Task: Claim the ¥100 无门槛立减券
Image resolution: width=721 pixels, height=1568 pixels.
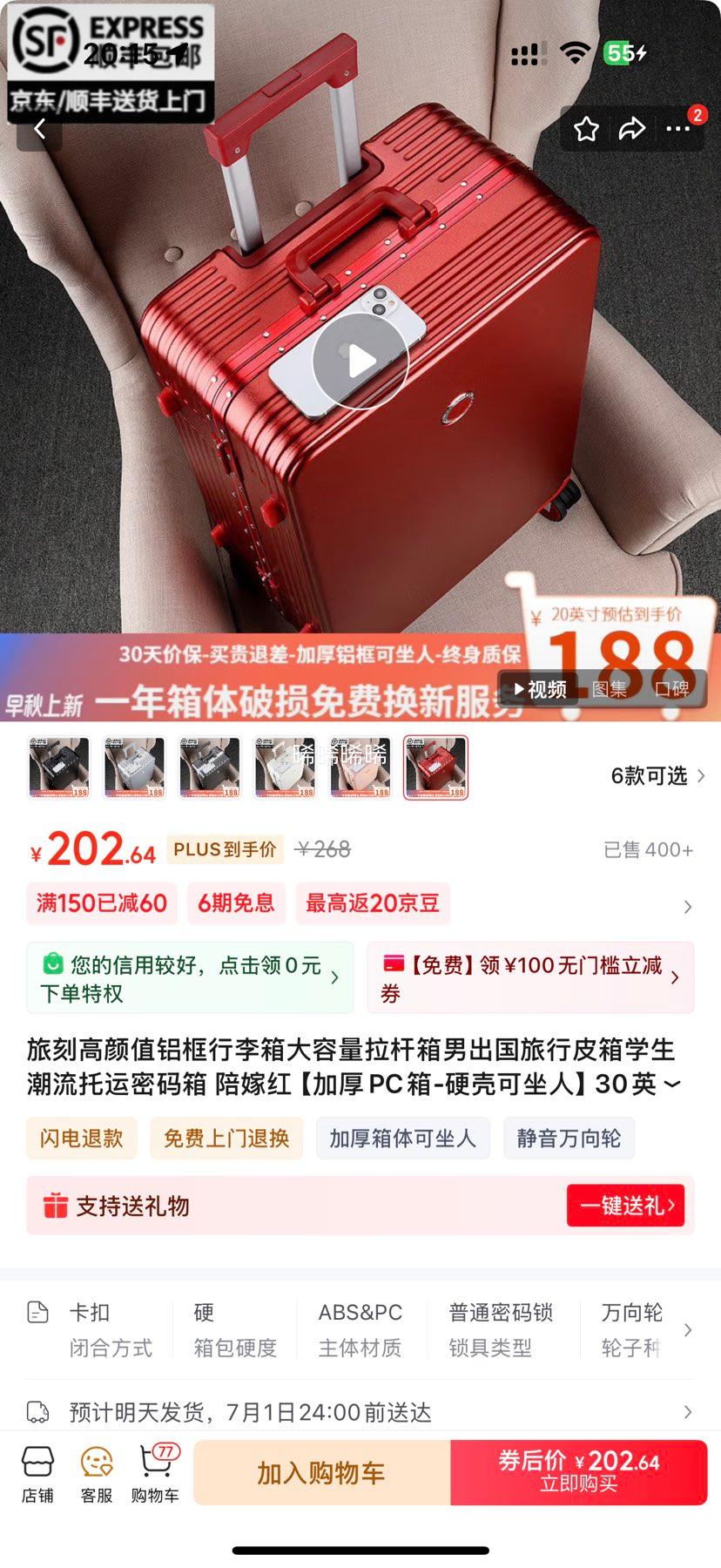Action: click(x=530, y=978)
